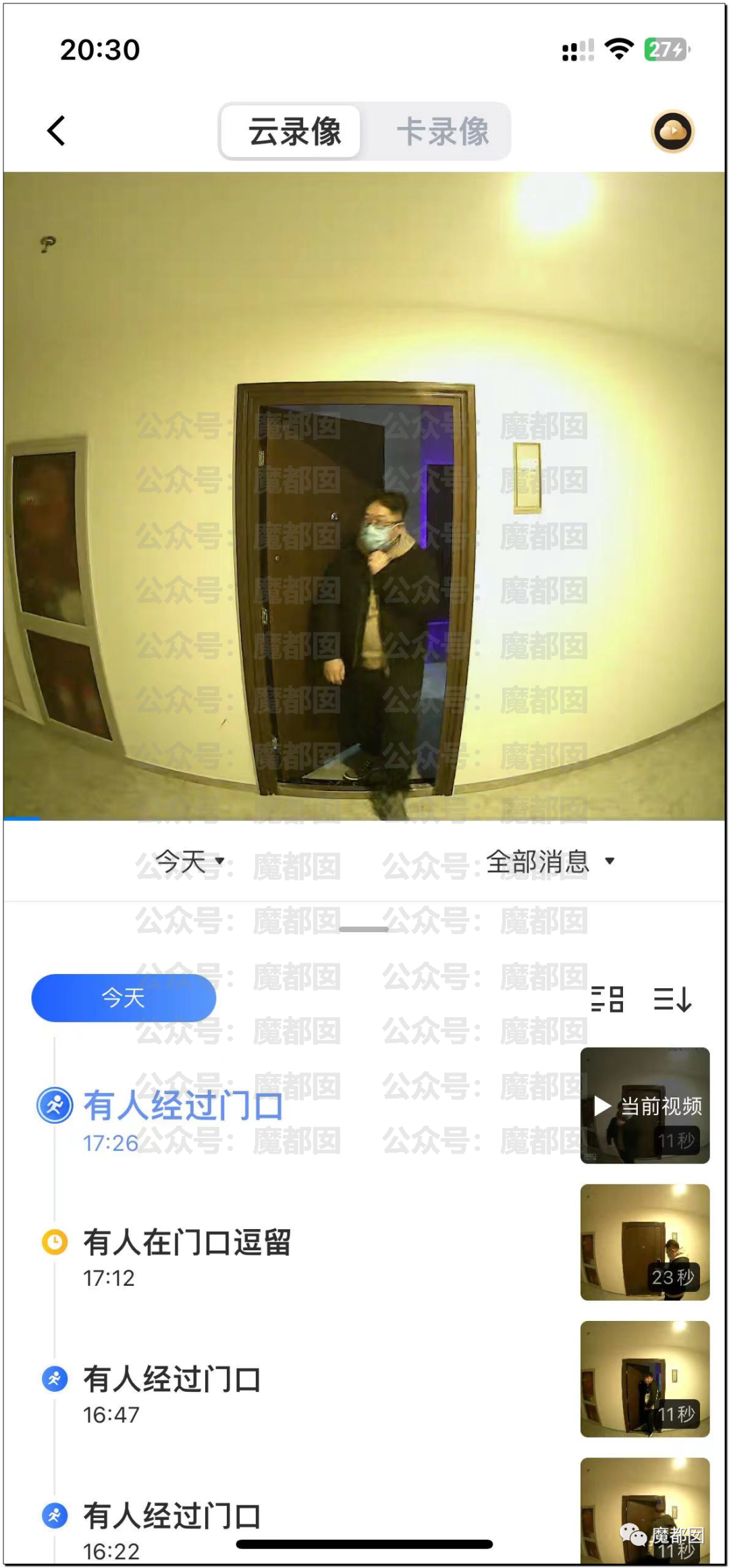The image size is (729, 1568).
Task: Play the 当前视频 11秒 thumbnail
Action: tap(645, 1106)
